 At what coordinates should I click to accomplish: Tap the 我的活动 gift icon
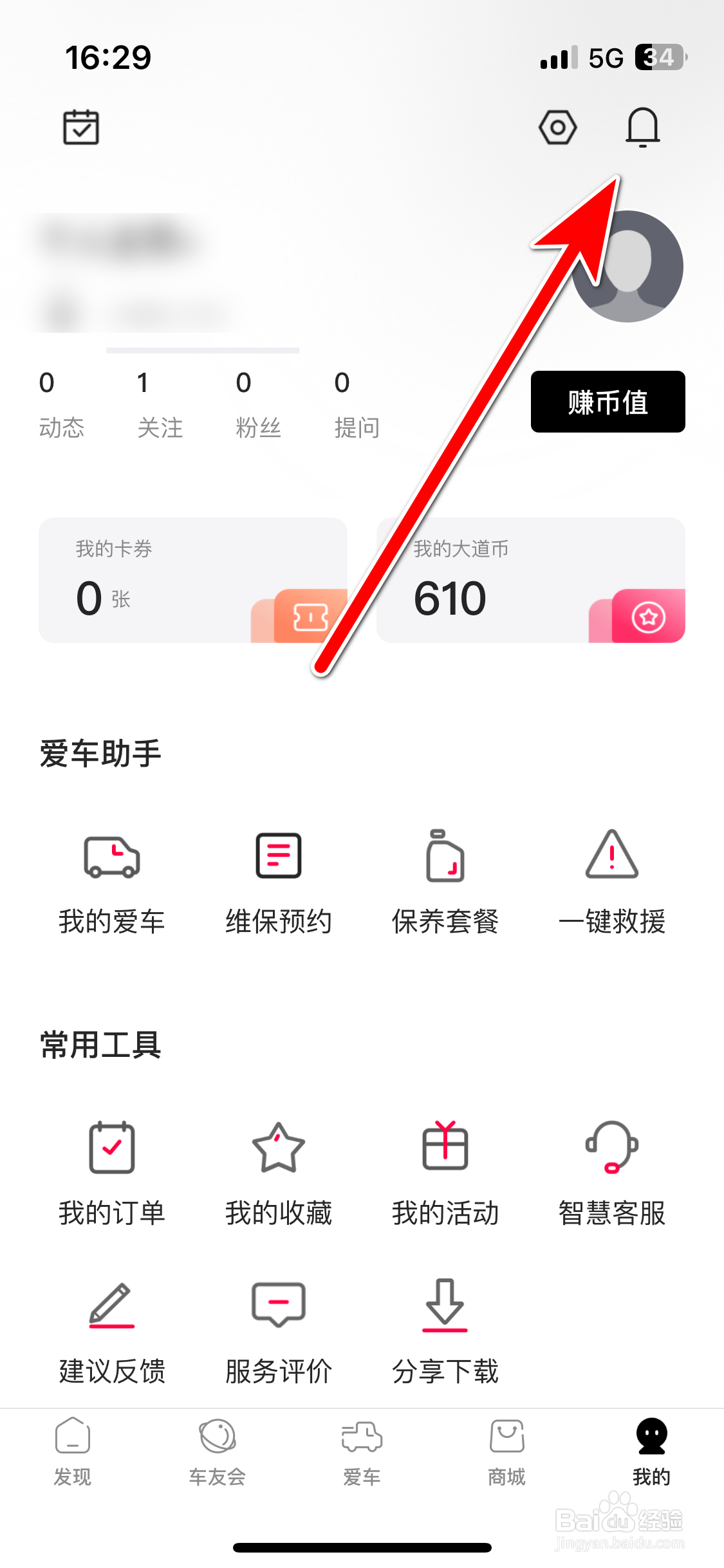click(445, 1149)
